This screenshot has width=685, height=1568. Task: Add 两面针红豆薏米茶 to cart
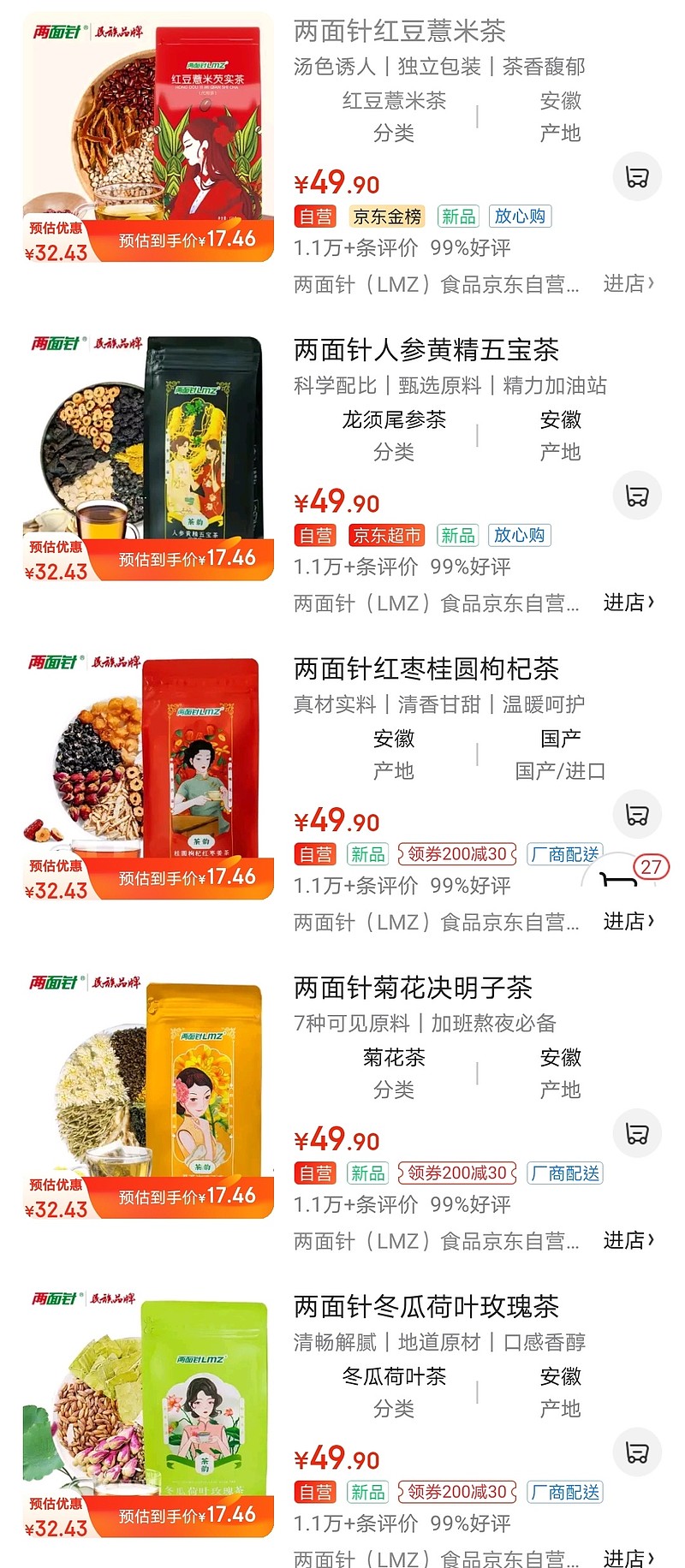click(x=637, y=177)
